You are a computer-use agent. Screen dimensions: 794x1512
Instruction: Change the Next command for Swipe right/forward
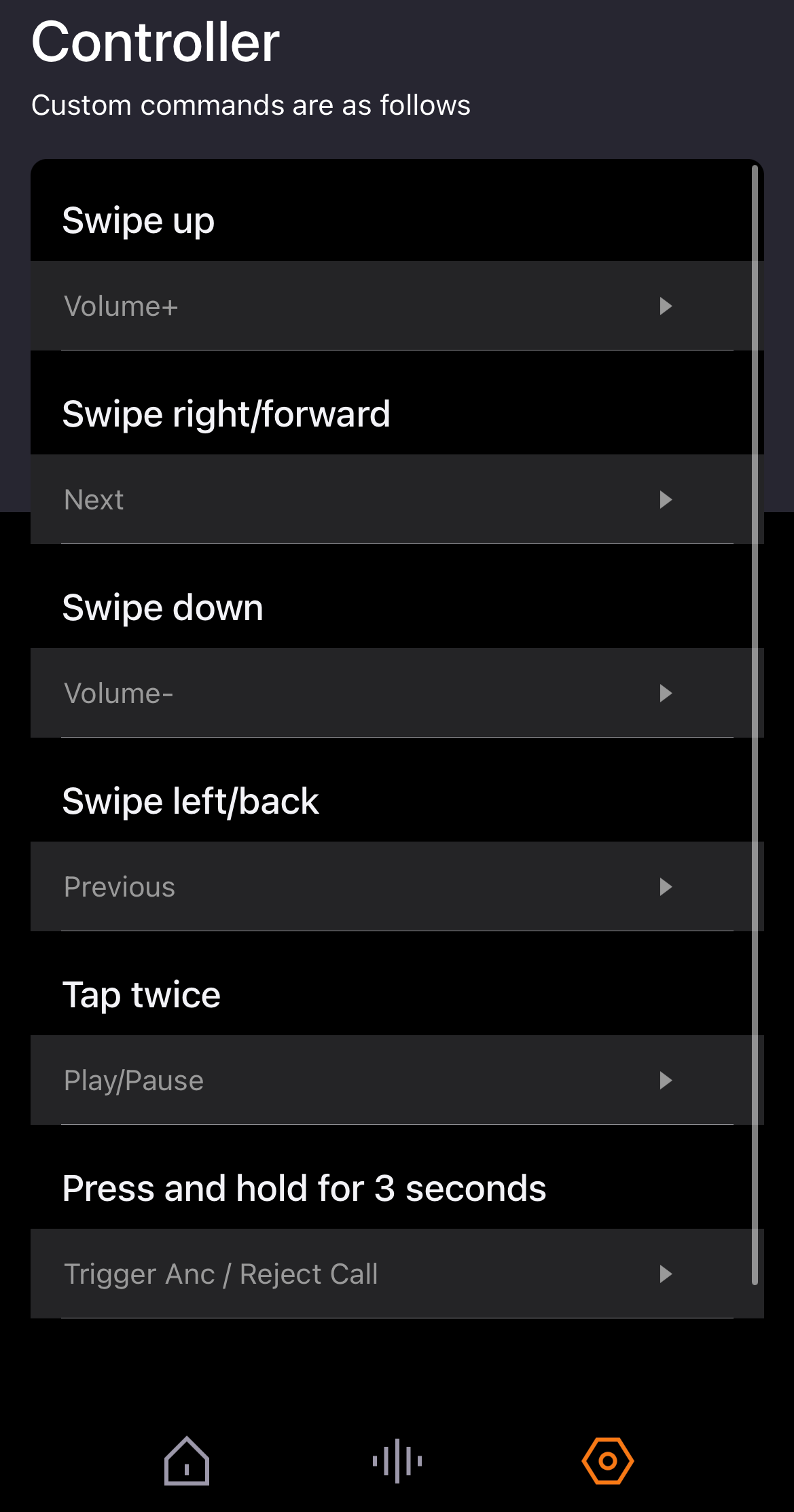tap(397, 499)
